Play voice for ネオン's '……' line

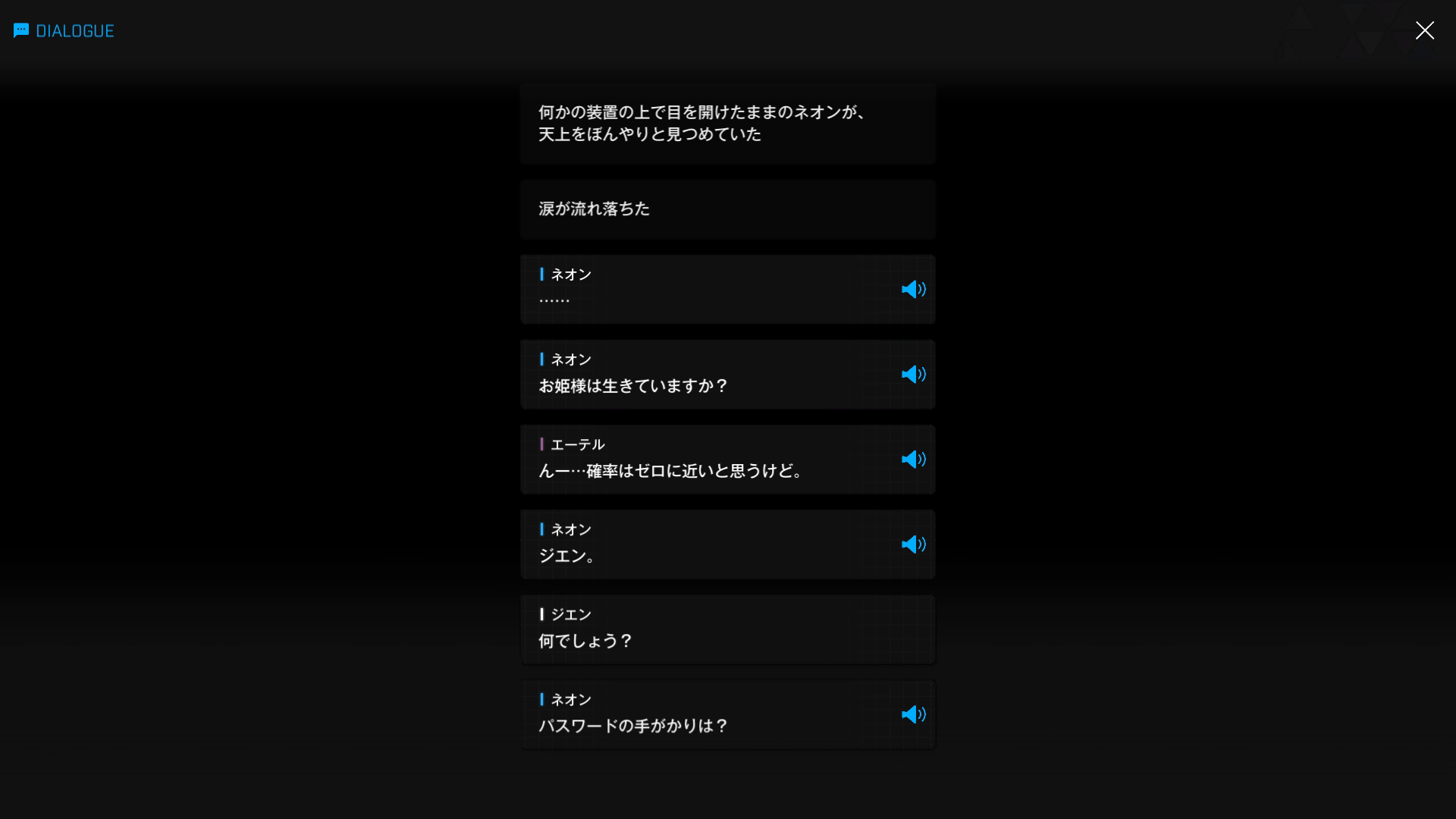(x=913, y=290)
